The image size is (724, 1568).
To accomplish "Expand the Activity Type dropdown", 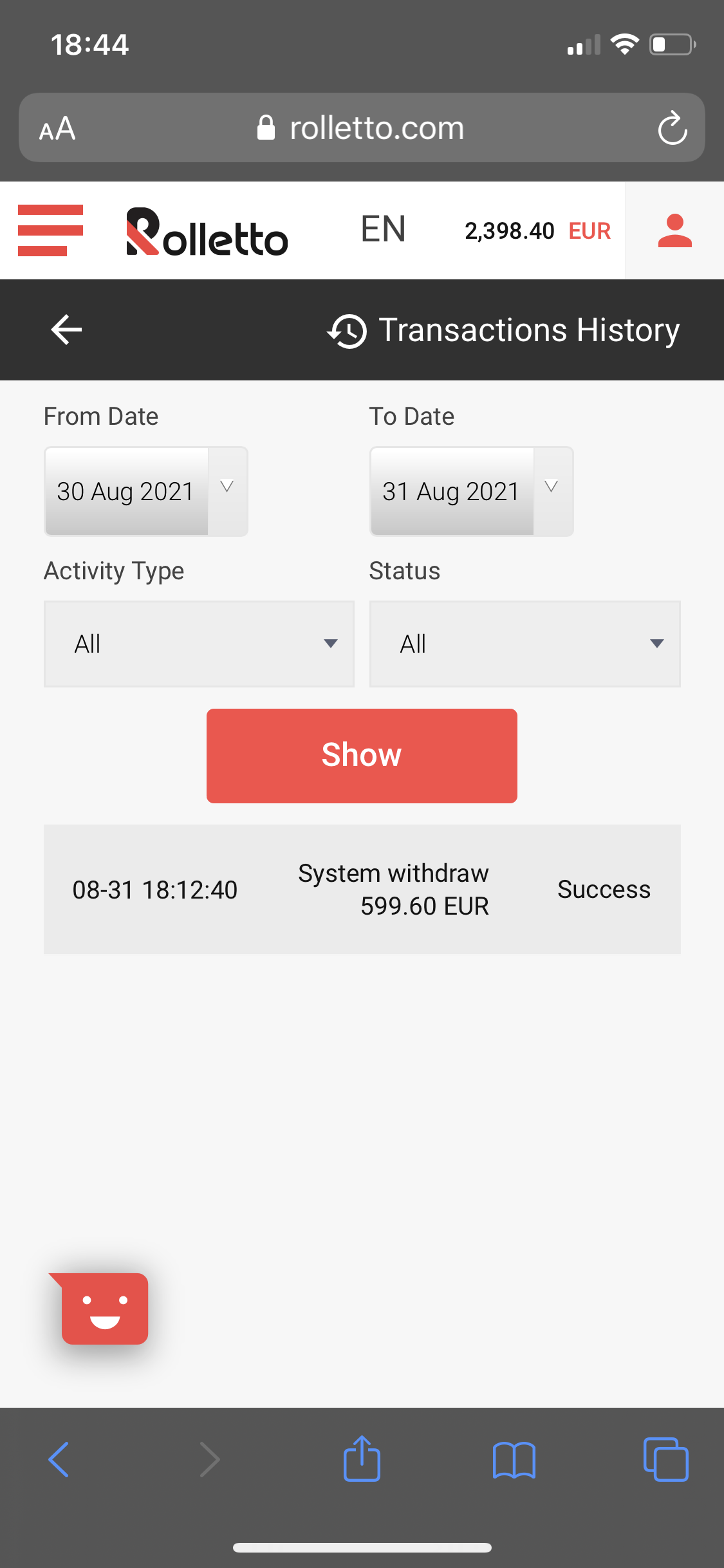I will [x=199, y=644].
